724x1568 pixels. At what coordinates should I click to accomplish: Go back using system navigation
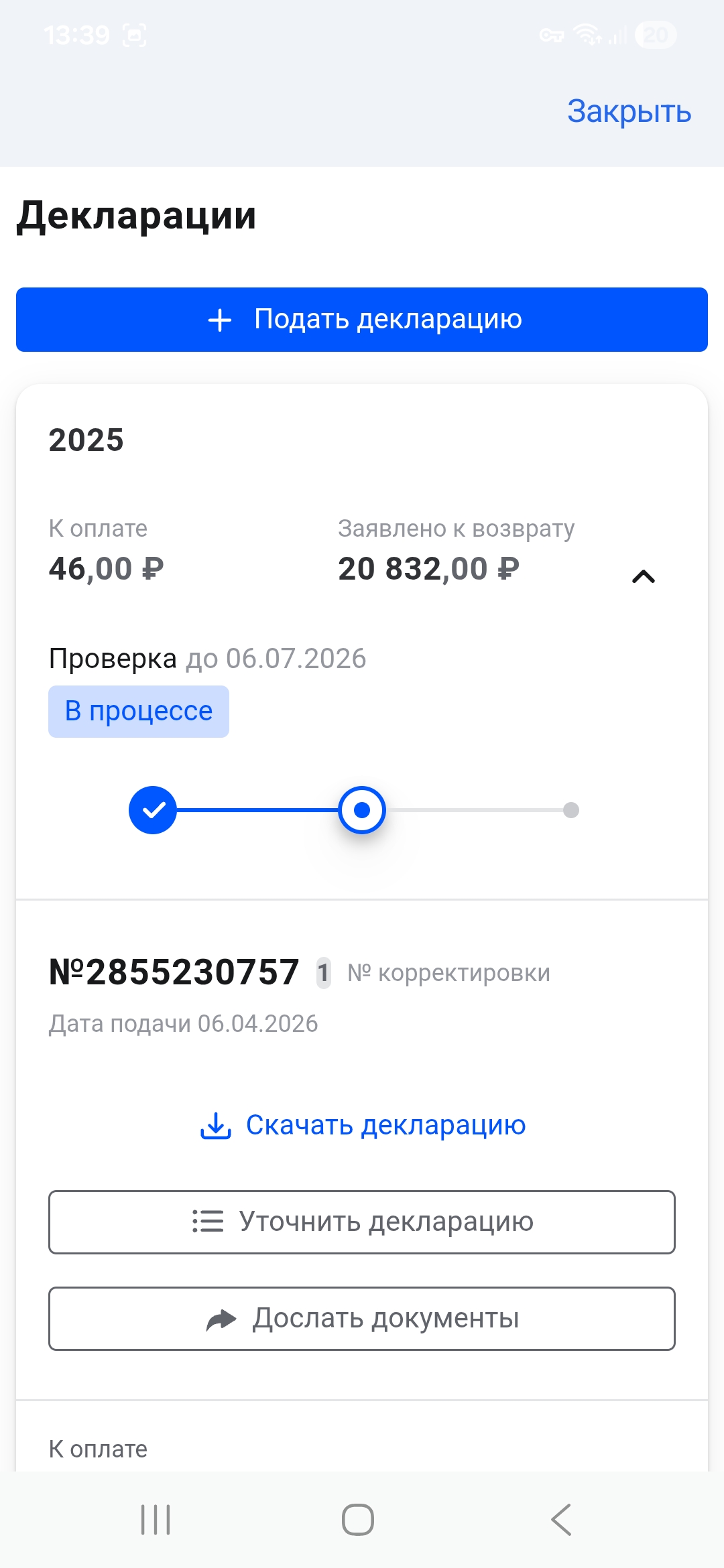point(561,1519)
